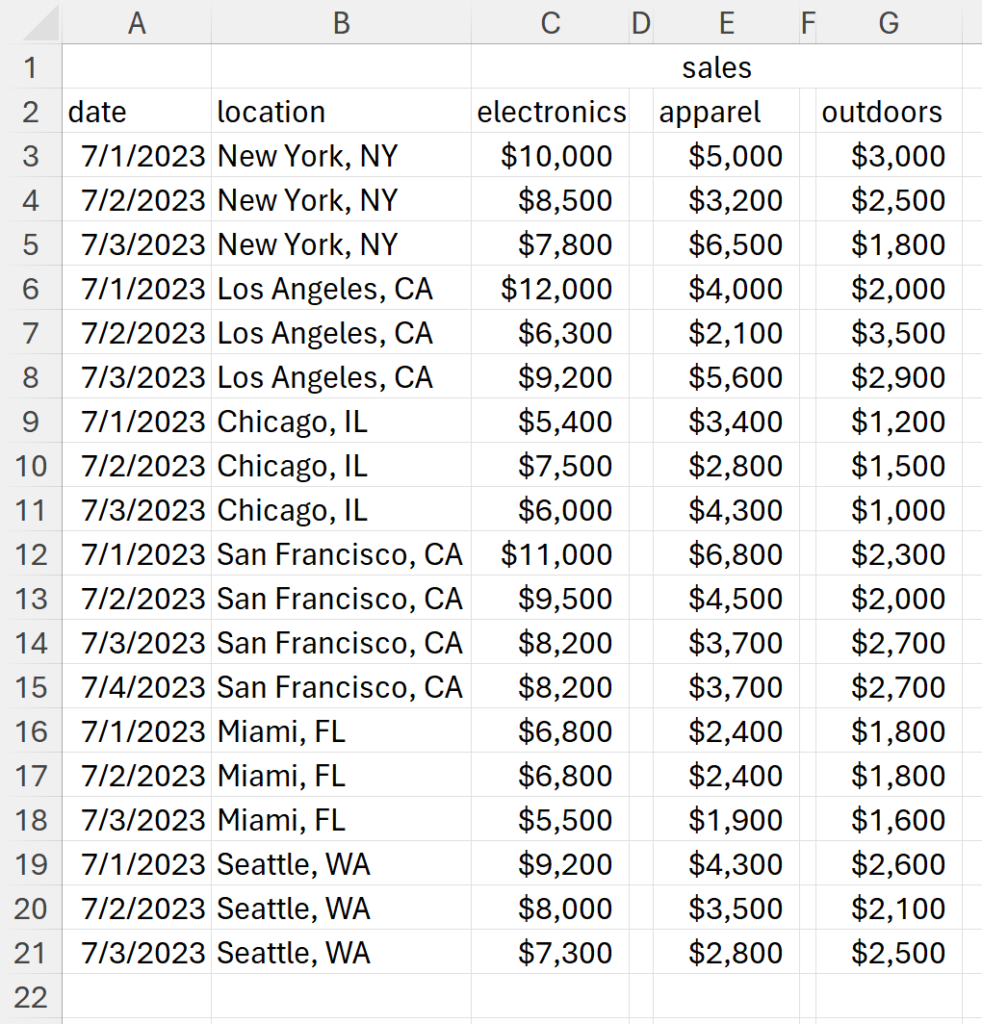Select the date header cell
The image size is (982, 1024).
136,111
